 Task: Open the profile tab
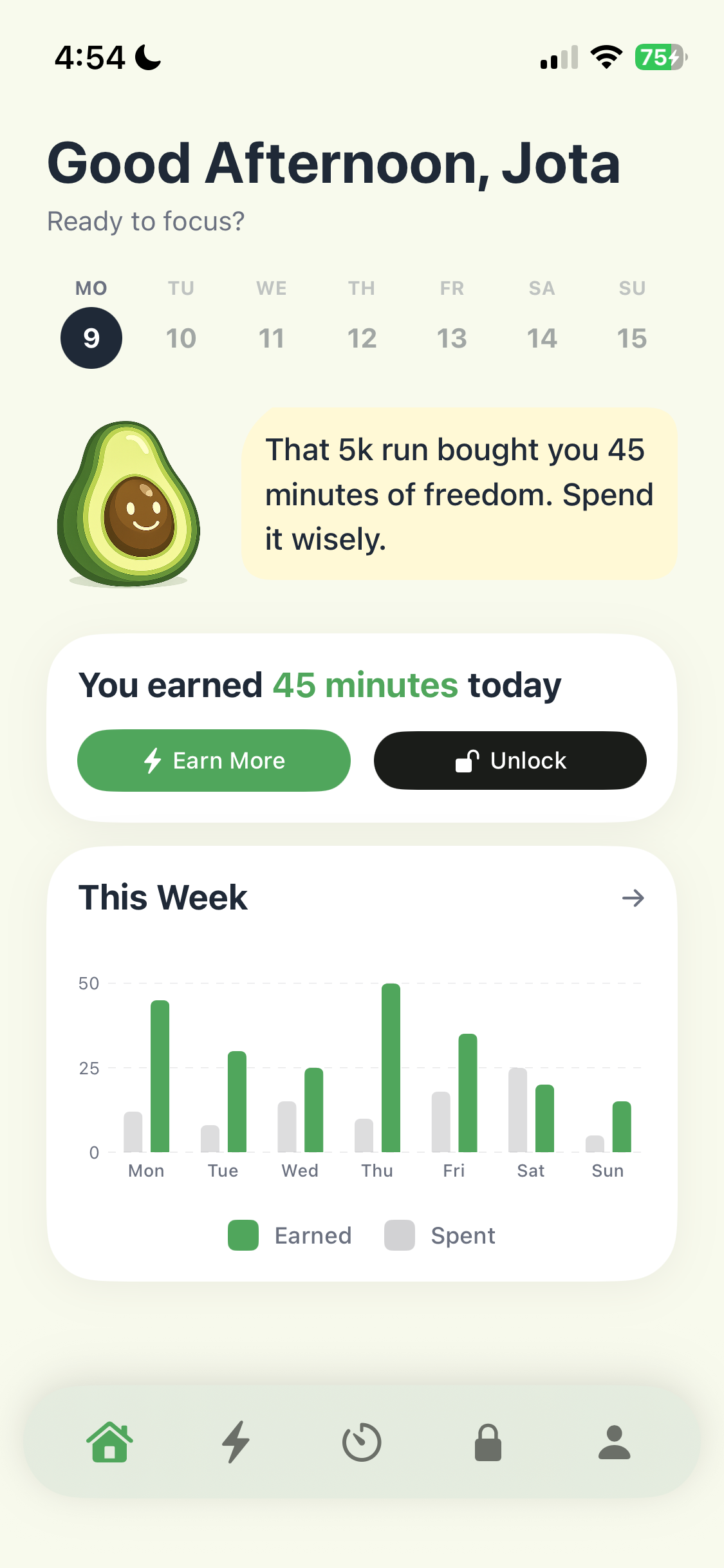pyautogui.click(x=614, y=1442)
